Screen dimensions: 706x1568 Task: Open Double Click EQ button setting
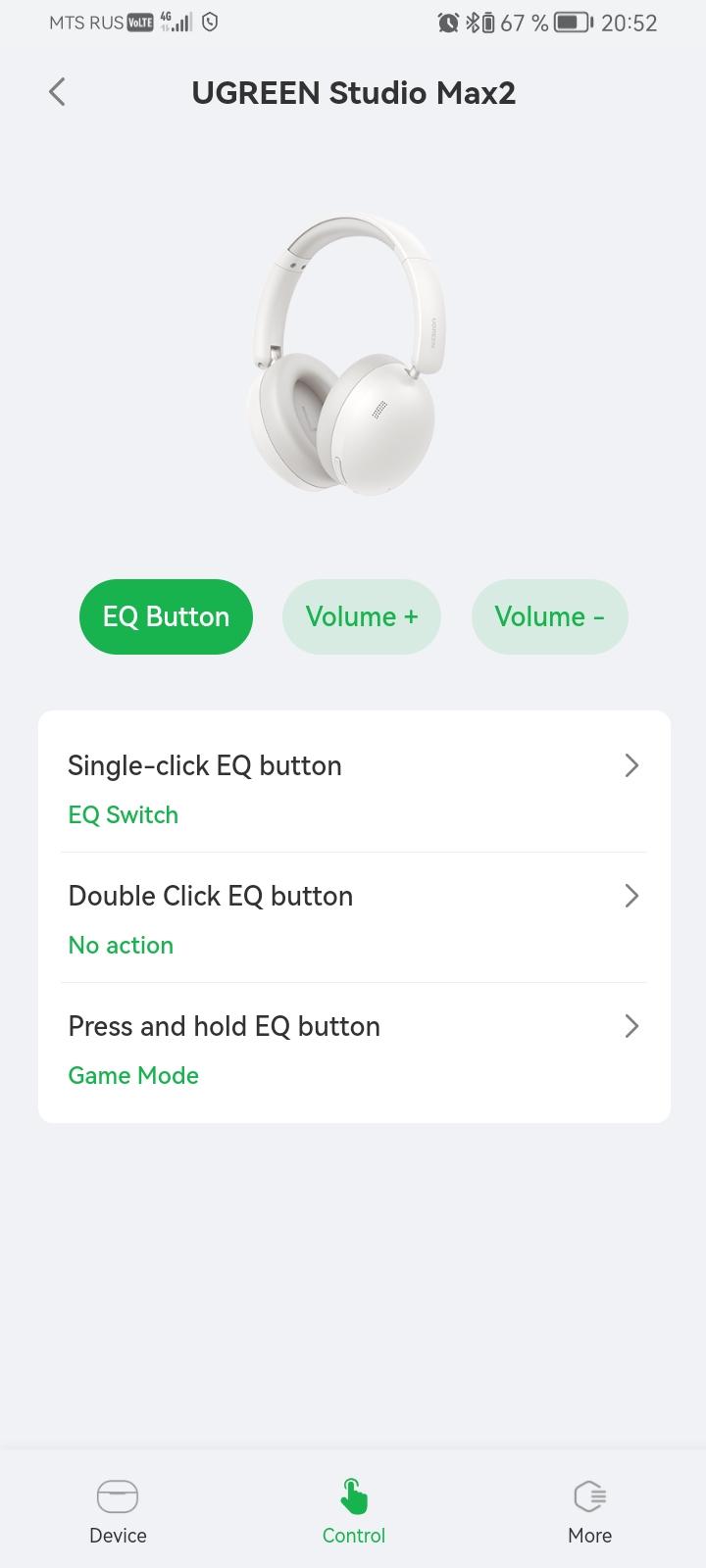(x=353, y=918)
